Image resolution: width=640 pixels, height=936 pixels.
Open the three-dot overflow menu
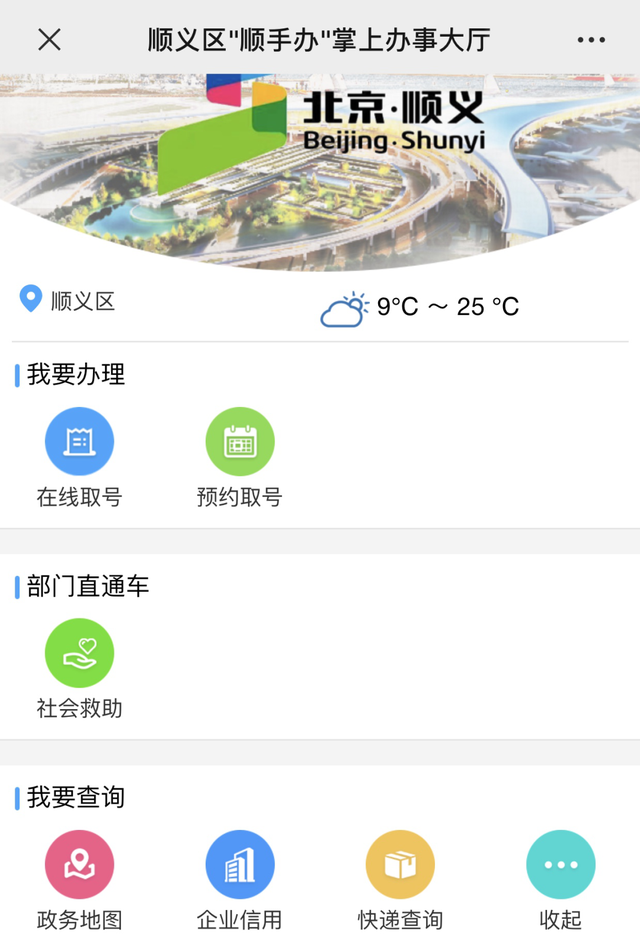pos(591,40)
